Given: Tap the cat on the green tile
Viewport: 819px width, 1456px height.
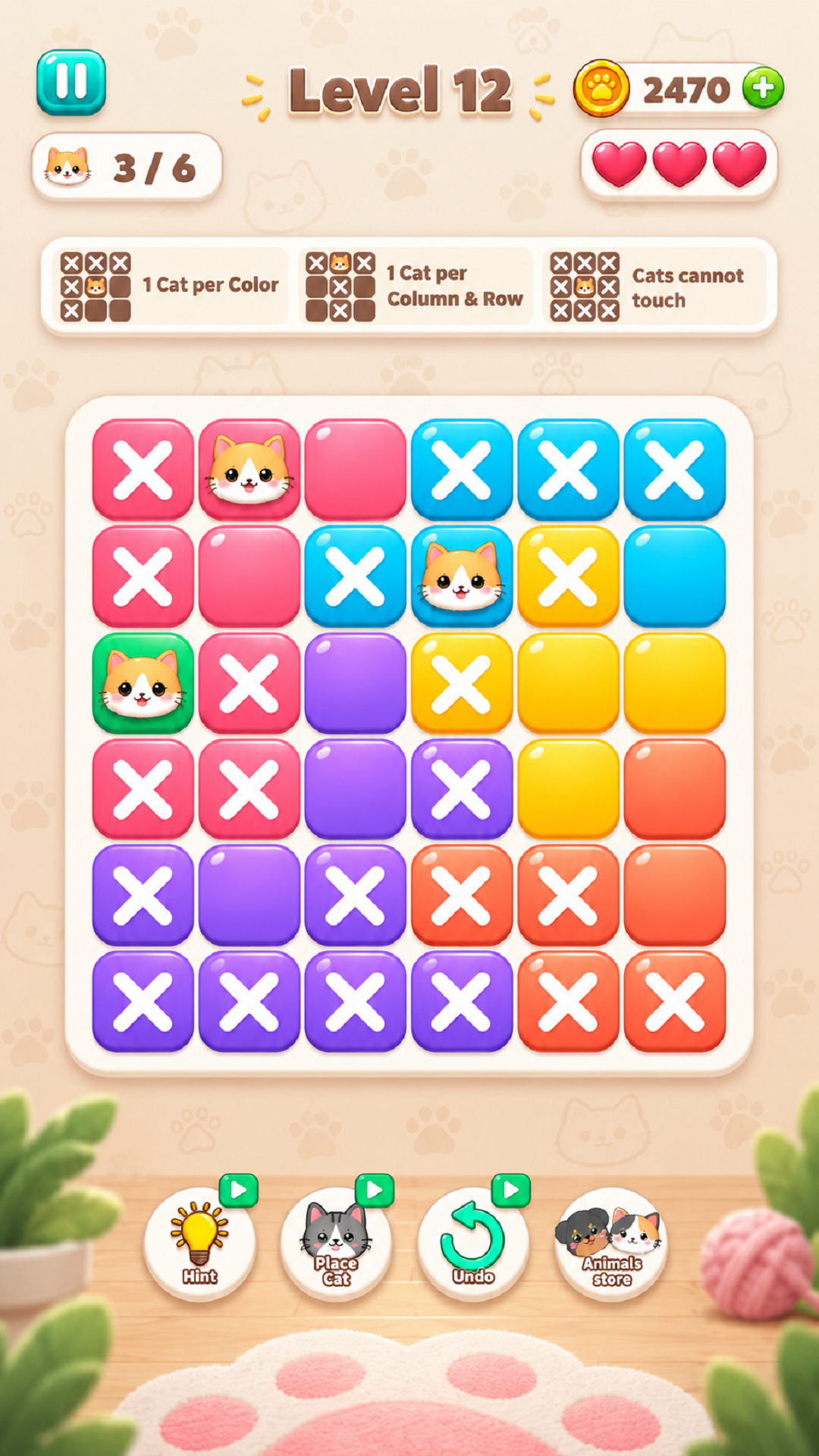Looking at the screenshot, I should pos(143,682).
